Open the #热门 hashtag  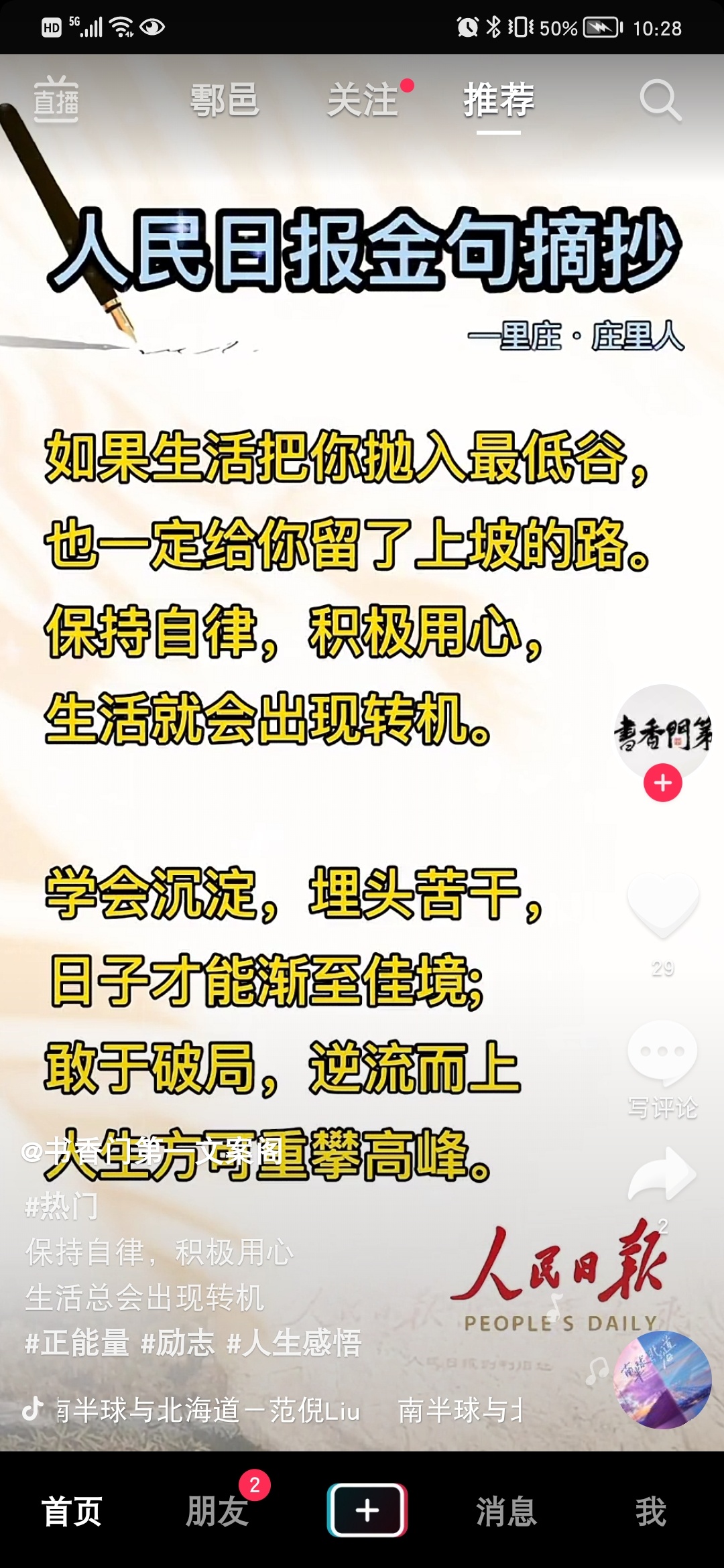click(62, 1206)
